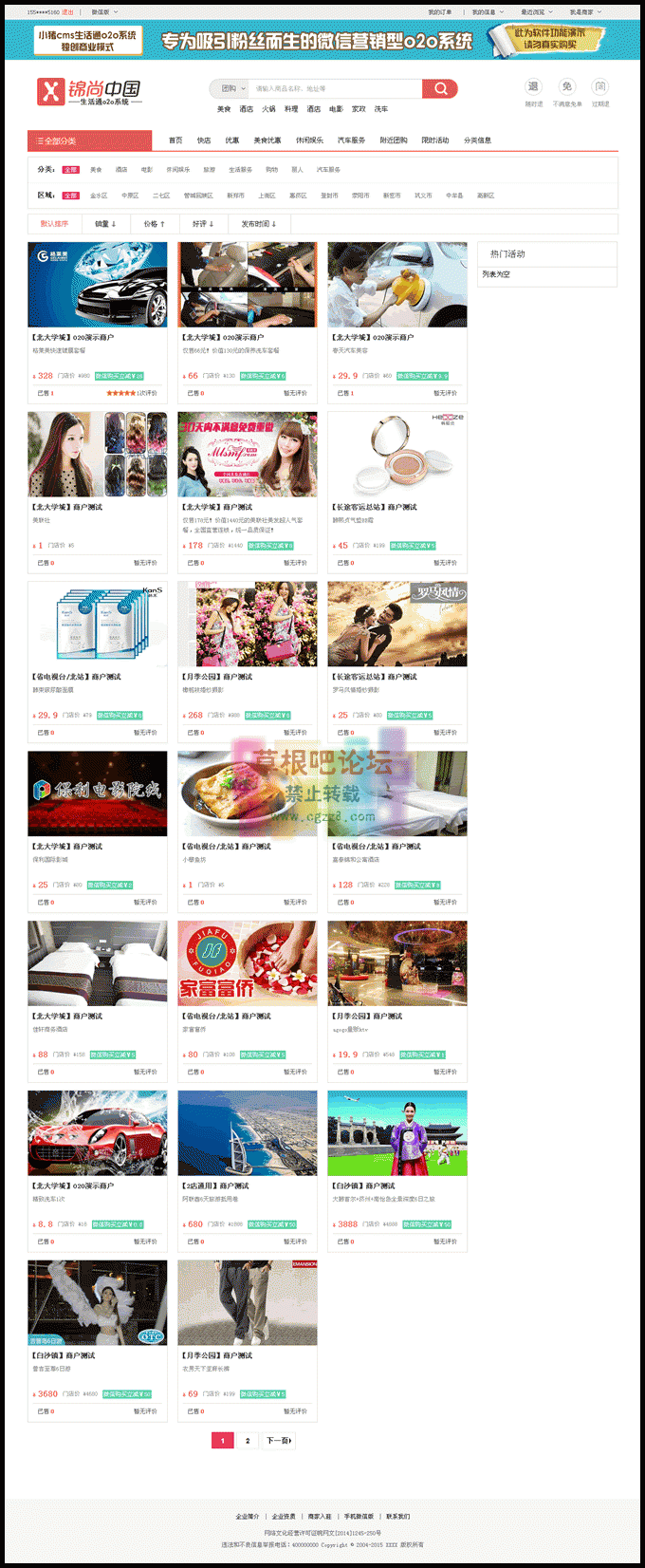Filter the area by 金水区
The height and width of the screenshot is (1568, 645).
pyautogui.click(x=99, y=196)
